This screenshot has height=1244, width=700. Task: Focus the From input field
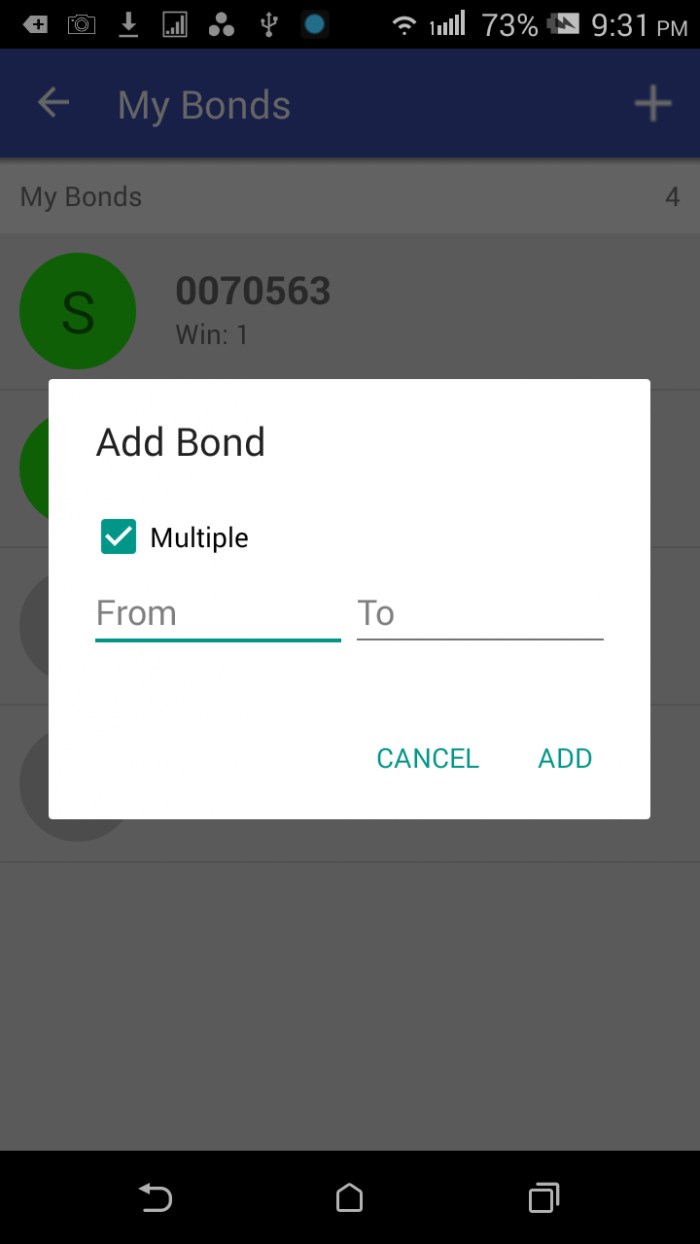[x=218, y=613]
